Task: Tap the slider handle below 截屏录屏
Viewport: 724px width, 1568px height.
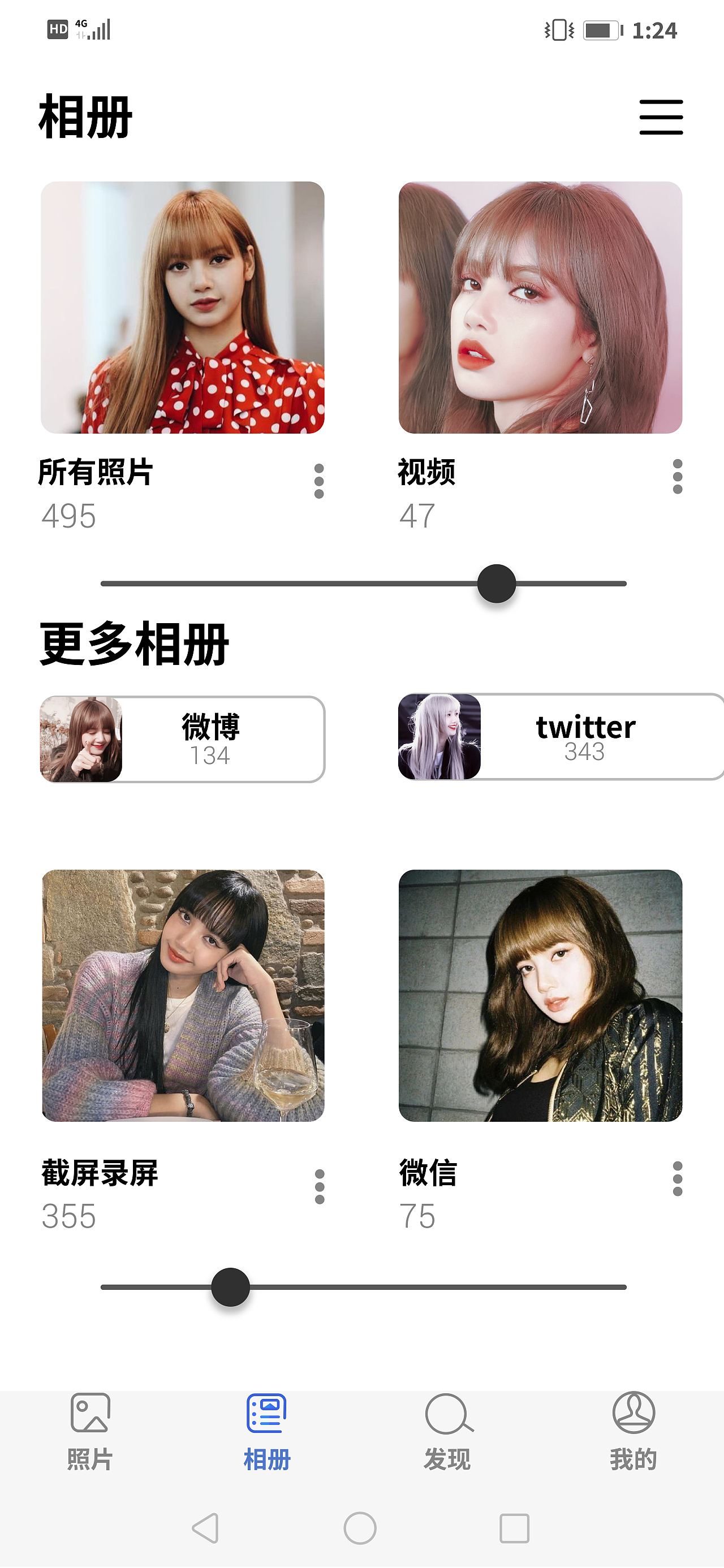Action: pyautogui.click(x=230, y=1287)
